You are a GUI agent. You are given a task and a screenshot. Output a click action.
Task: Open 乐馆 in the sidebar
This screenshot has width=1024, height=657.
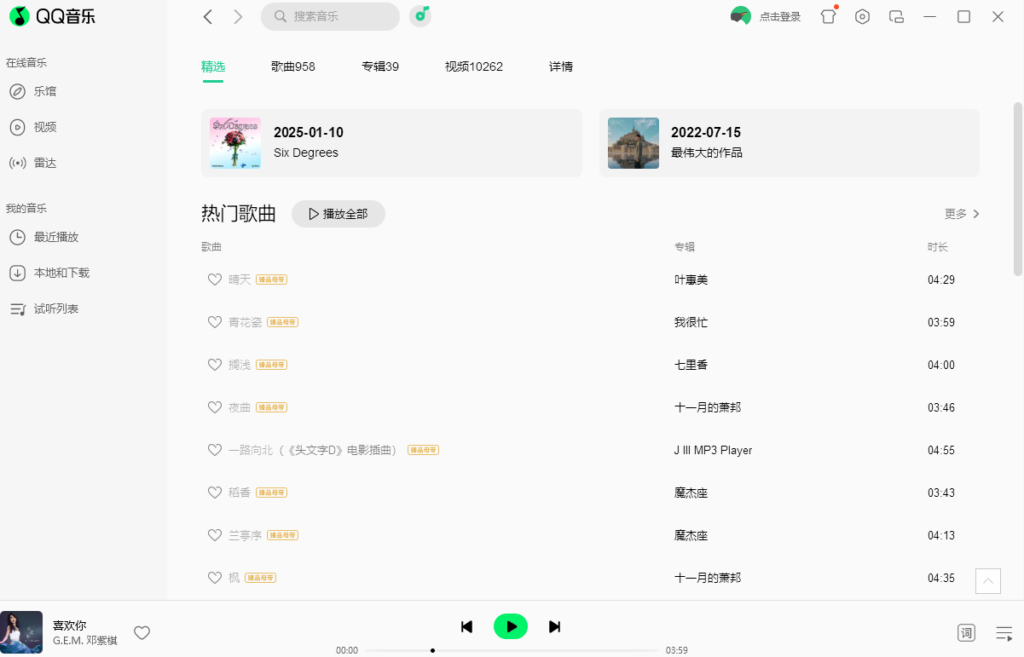[45, 91]
